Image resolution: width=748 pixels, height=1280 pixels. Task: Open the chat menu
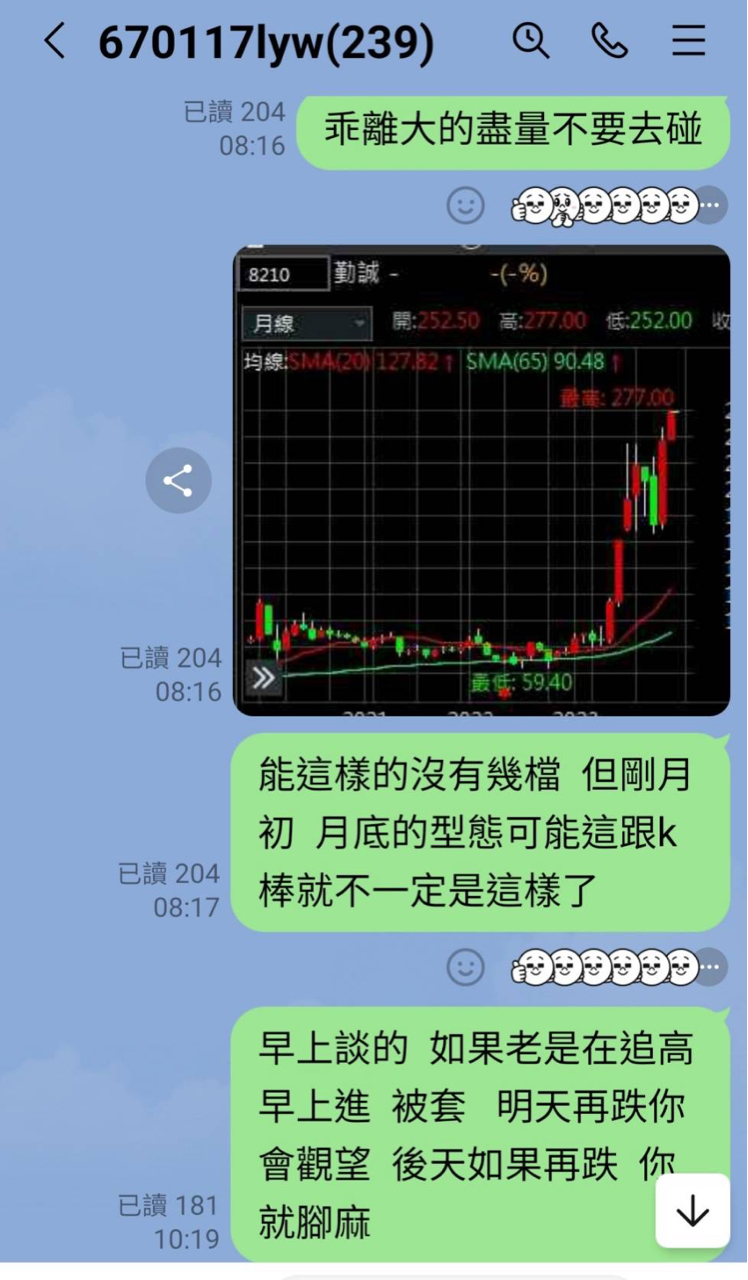(688, 41)
